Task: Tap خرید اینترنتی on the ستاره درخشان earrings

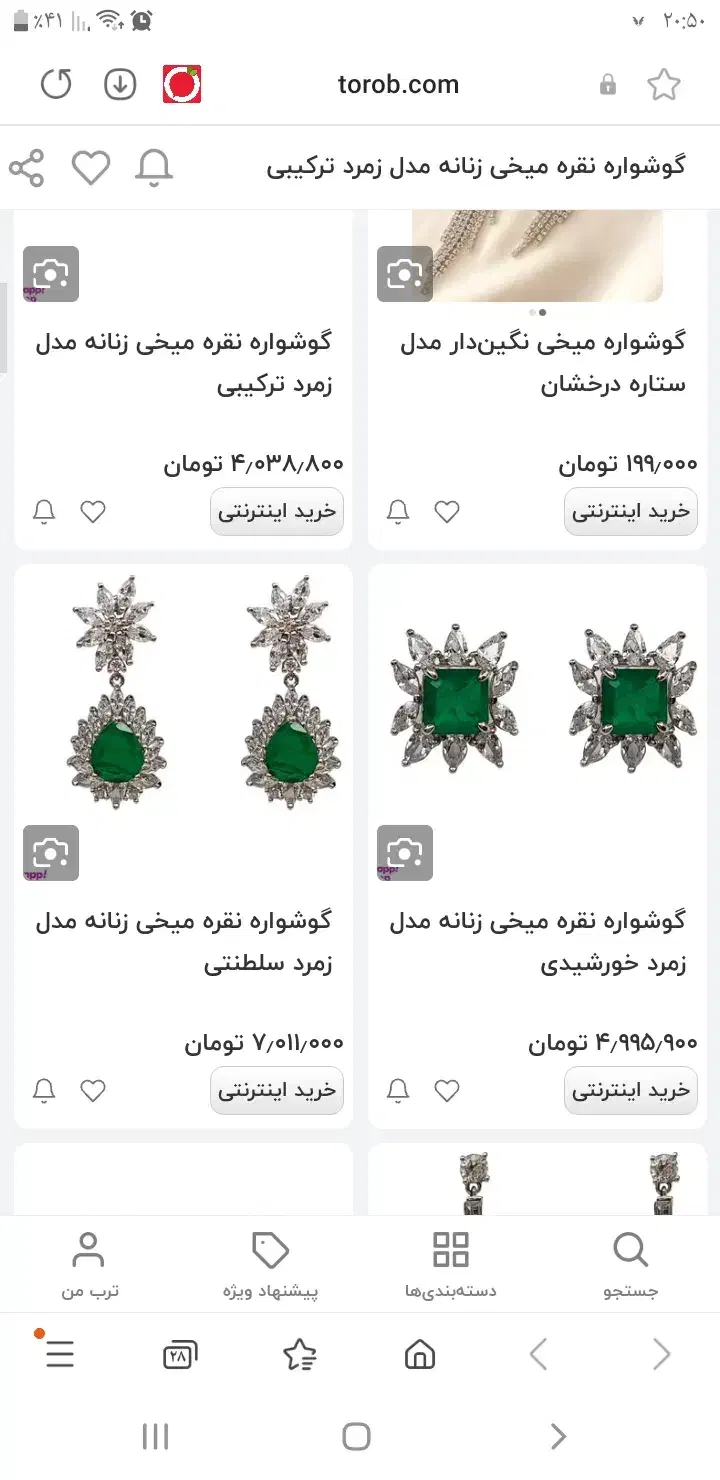Action: (630, 511)
